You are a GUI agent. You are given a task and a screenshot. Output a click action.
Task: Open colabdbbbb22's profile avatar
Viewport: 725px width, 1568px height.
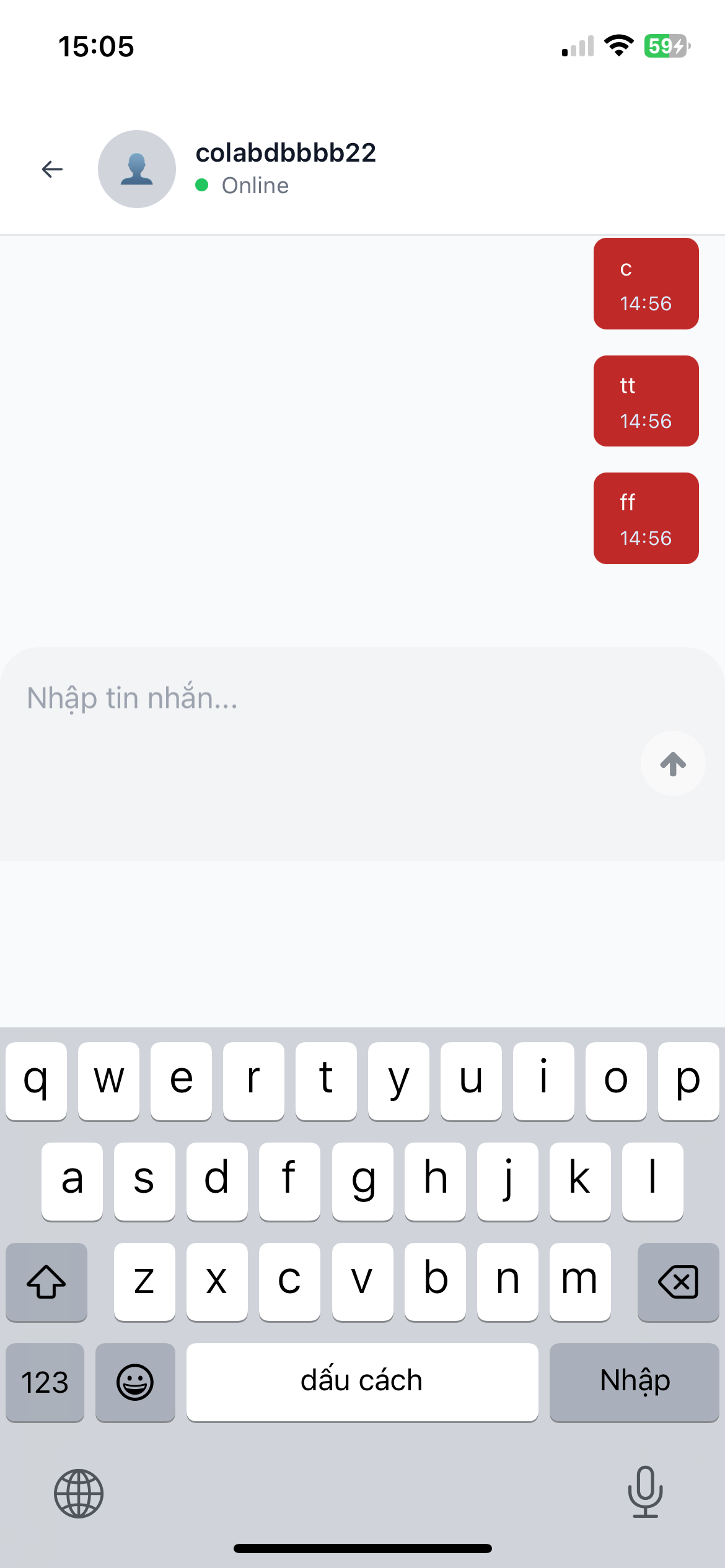137,169
